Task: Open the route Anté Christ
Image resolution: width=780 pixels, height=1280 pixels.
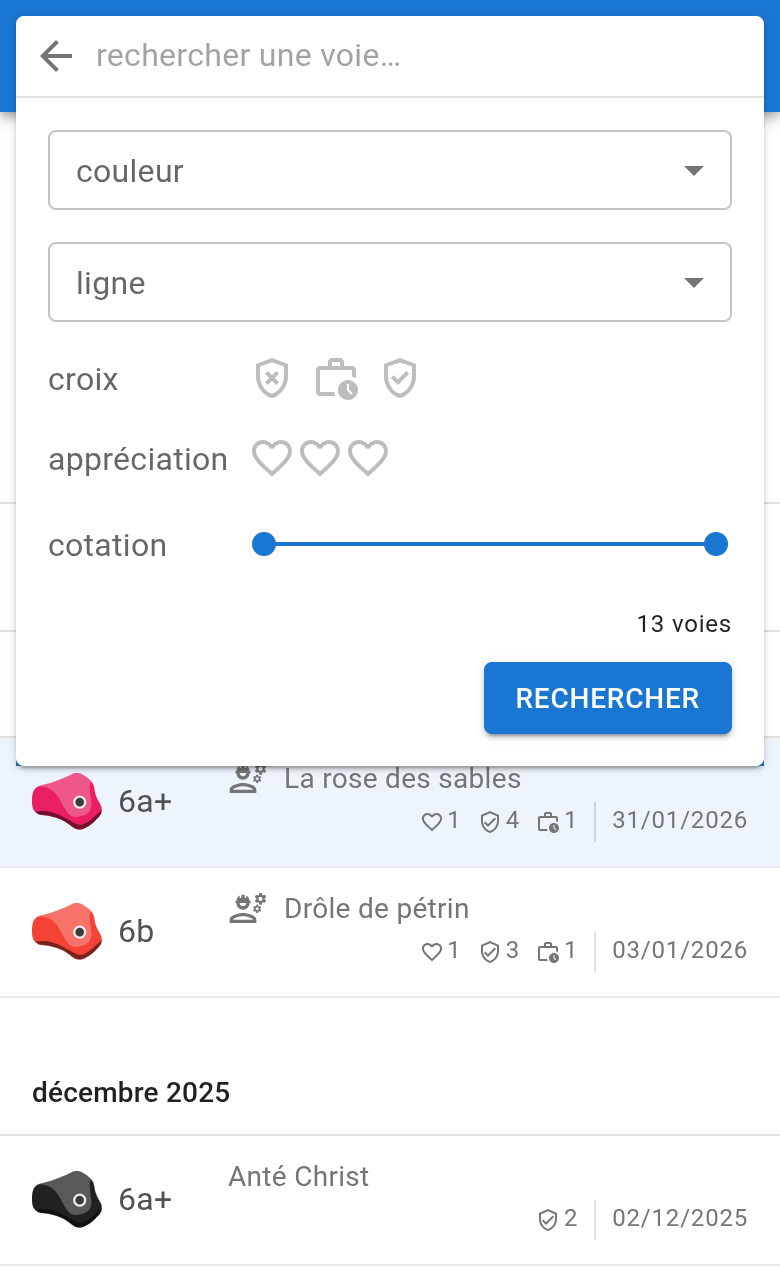Action: tap(298, 1177)
